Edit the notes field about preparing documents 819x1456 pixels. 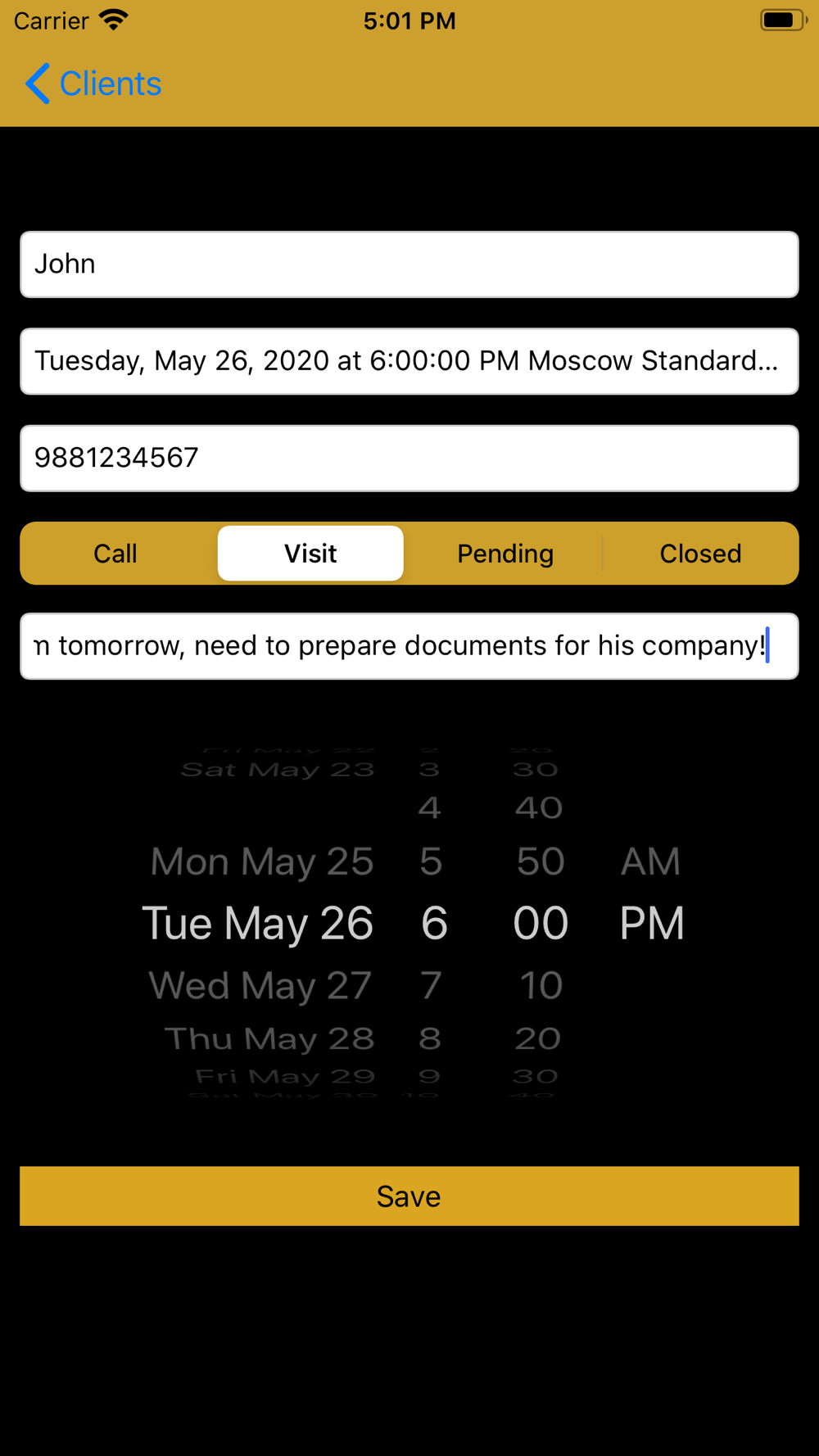[409, 646]
